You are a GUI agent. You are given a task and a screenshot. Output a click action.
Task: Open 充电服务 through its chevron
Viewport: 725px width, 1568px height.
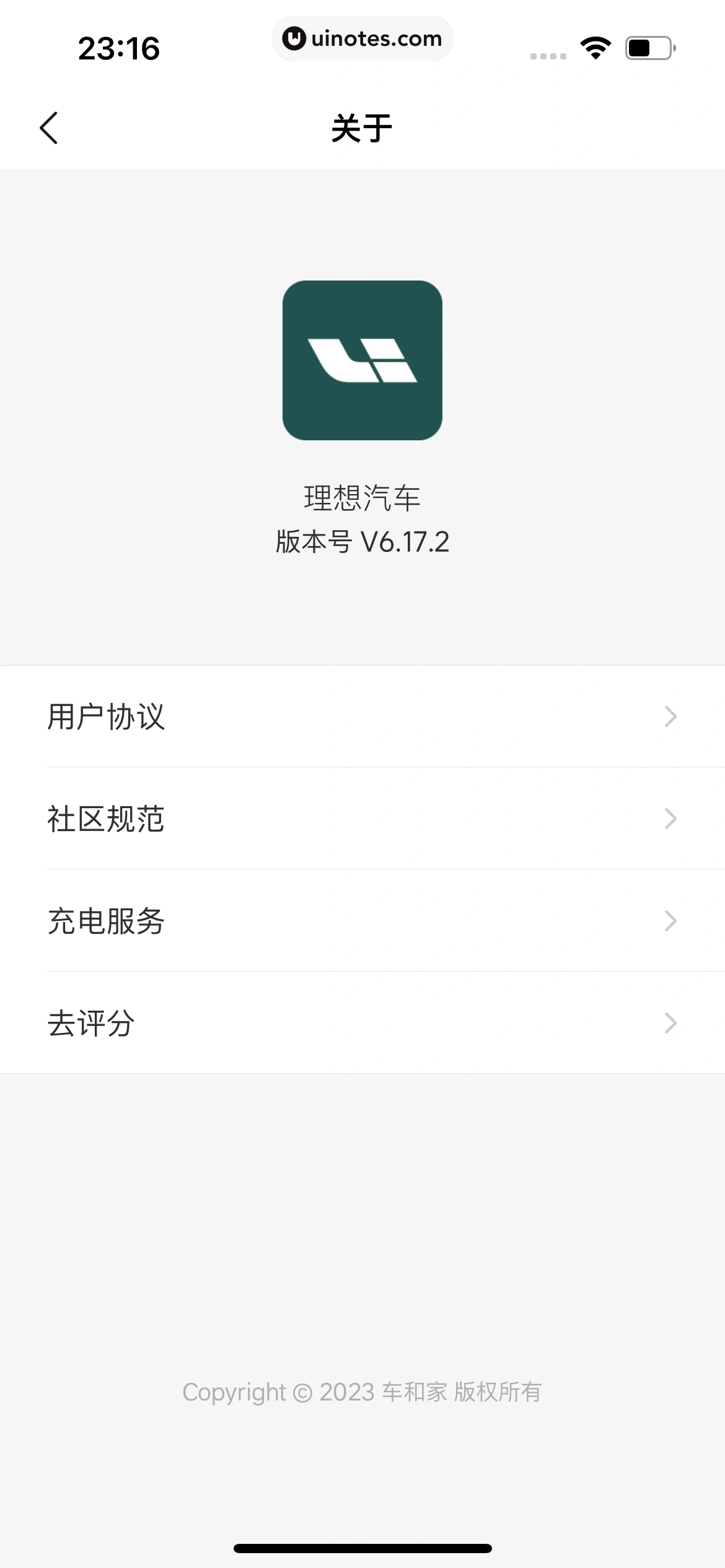(x=670, y=921)
